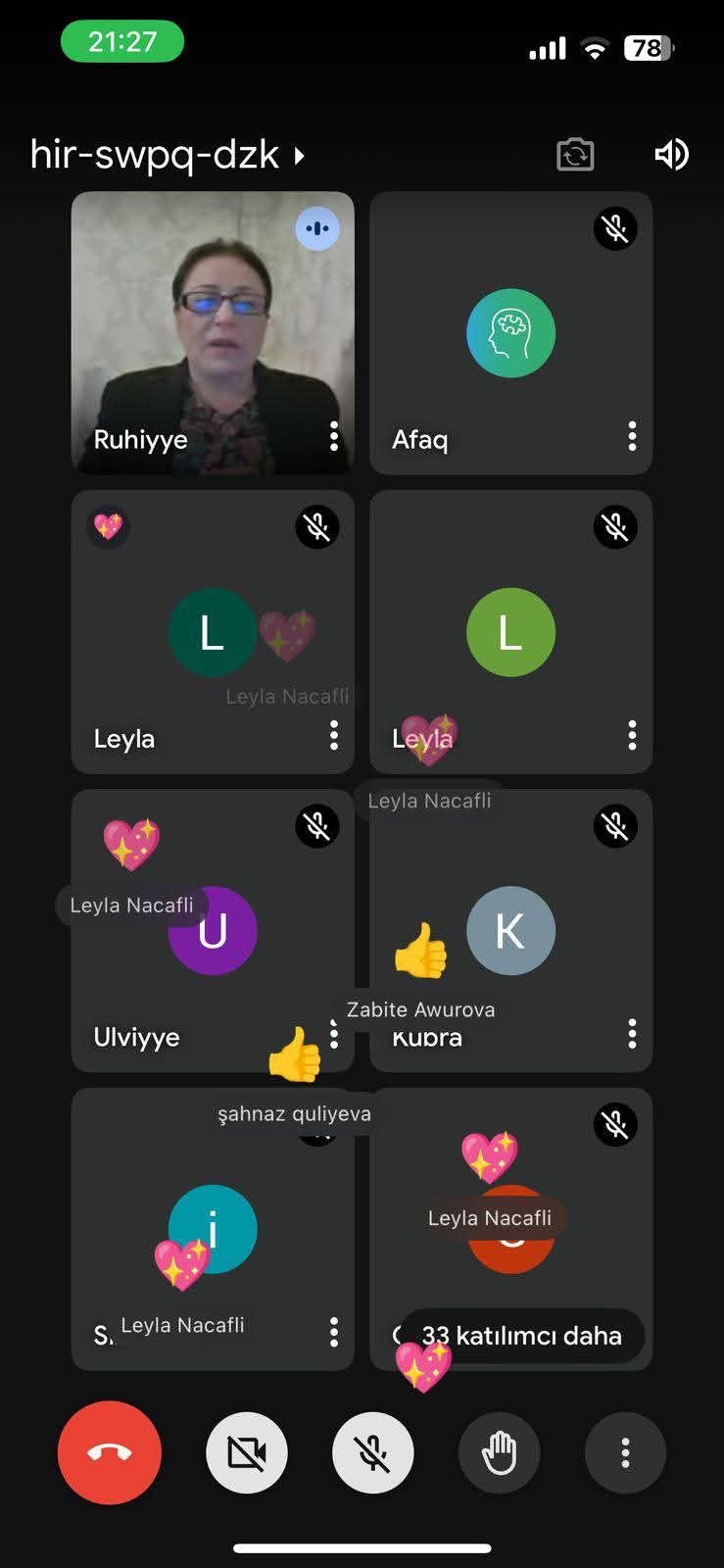Open options menu on Ruhiyye's tile
This screenshot has height=1568, width=724.
coord(334,436)
